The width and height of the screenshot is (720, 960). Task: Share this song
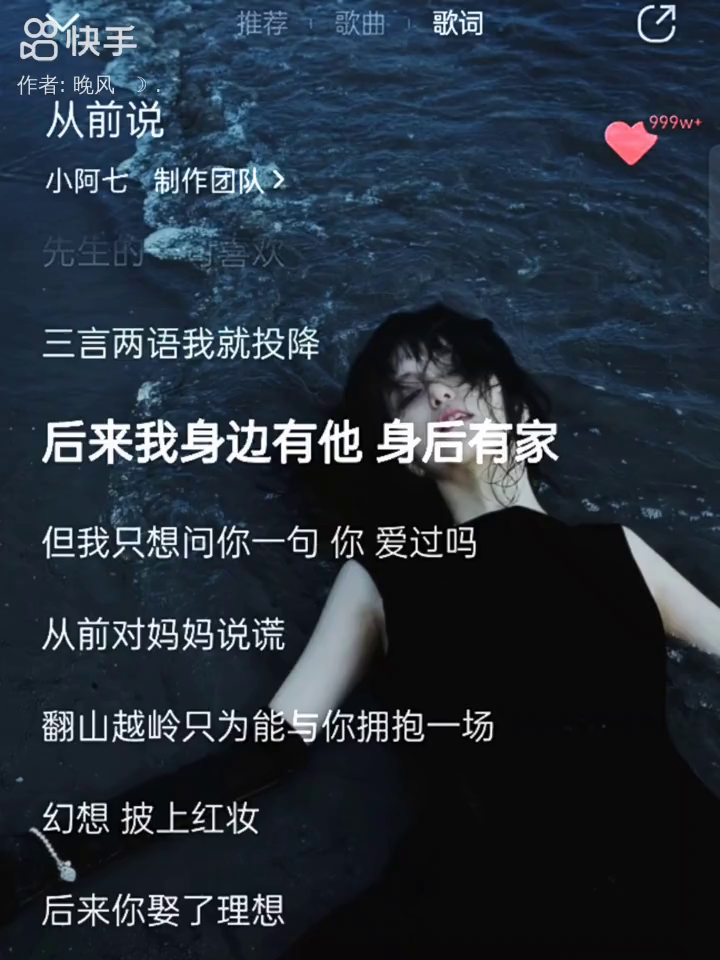(x=657, y=24)
